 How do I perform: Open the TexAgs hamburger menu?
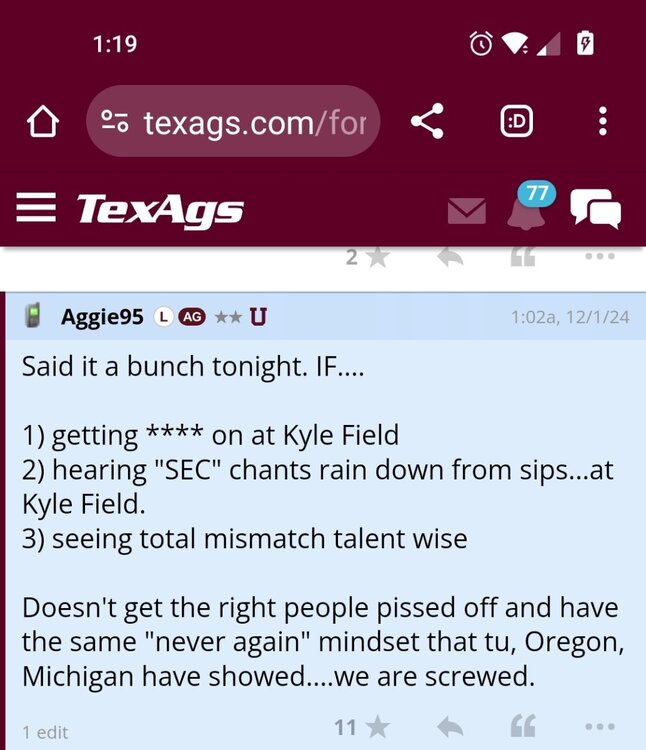click(37, 208)
